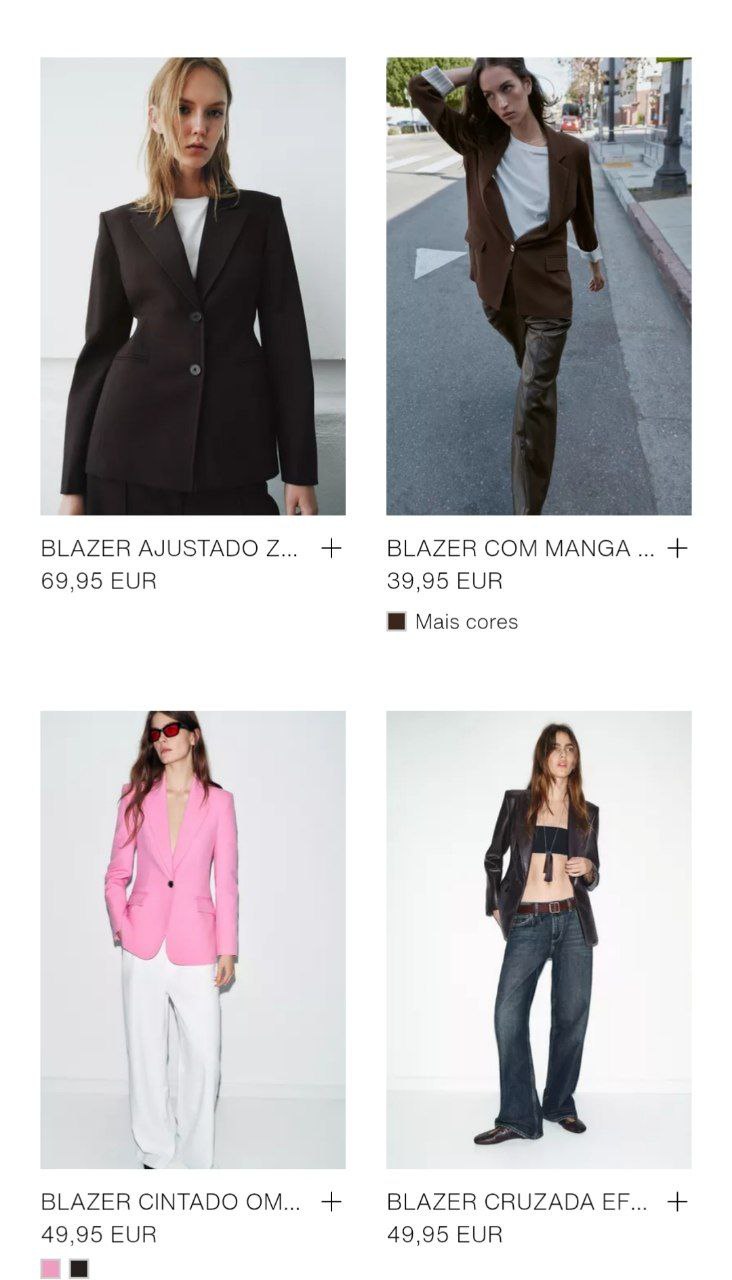Open the pink Blazer Cintado product image
This screenshot has width=732, height=1280.
click(x=193, y=939)
